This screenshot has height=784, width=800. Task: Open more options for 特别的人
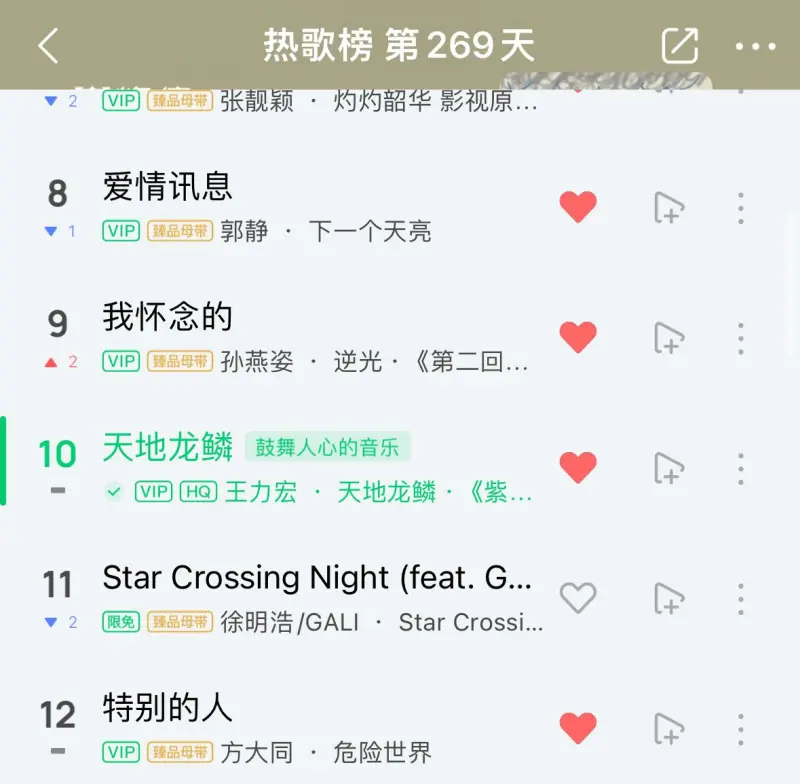click(740, 728)
